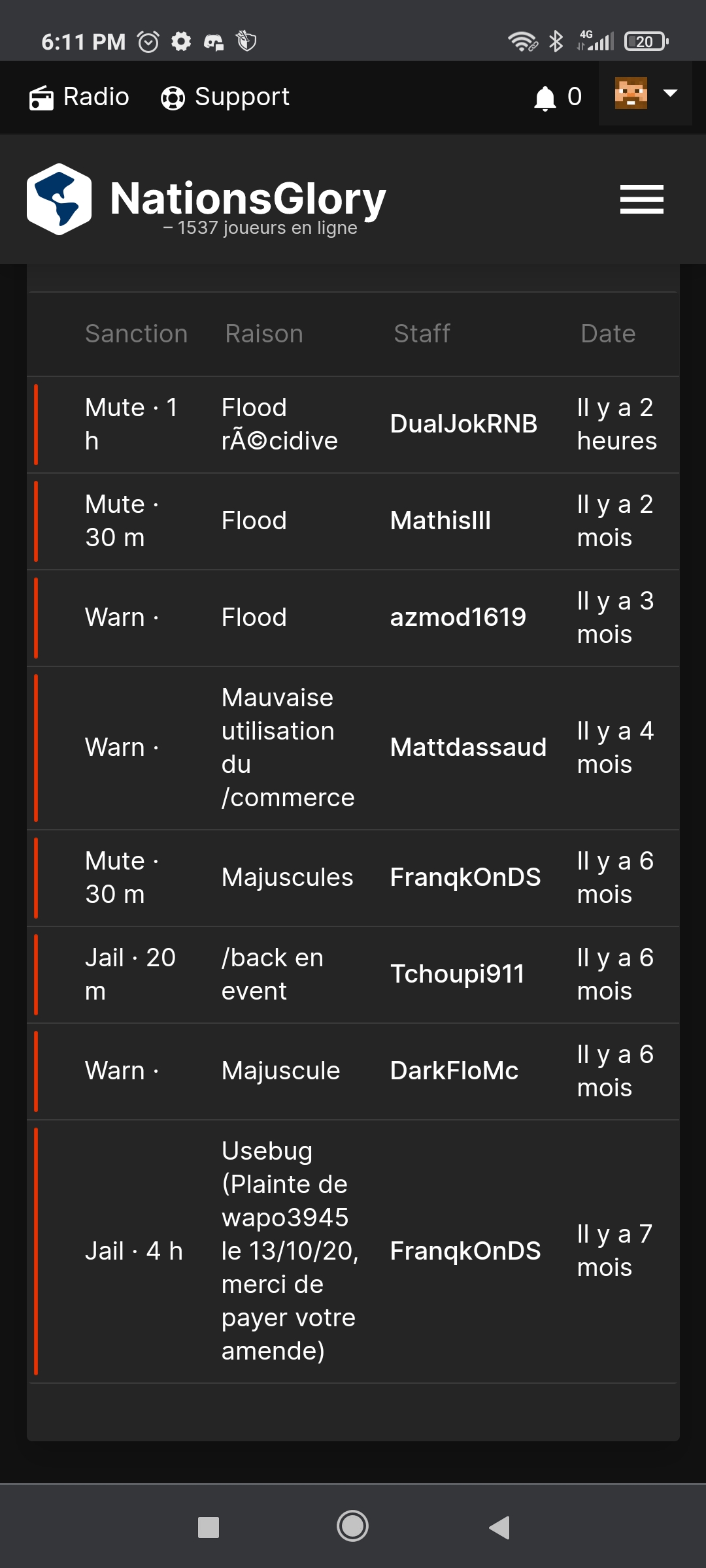Go to the system home screen
Viewport: 706px width, 1568px height.
[352, 1526]
